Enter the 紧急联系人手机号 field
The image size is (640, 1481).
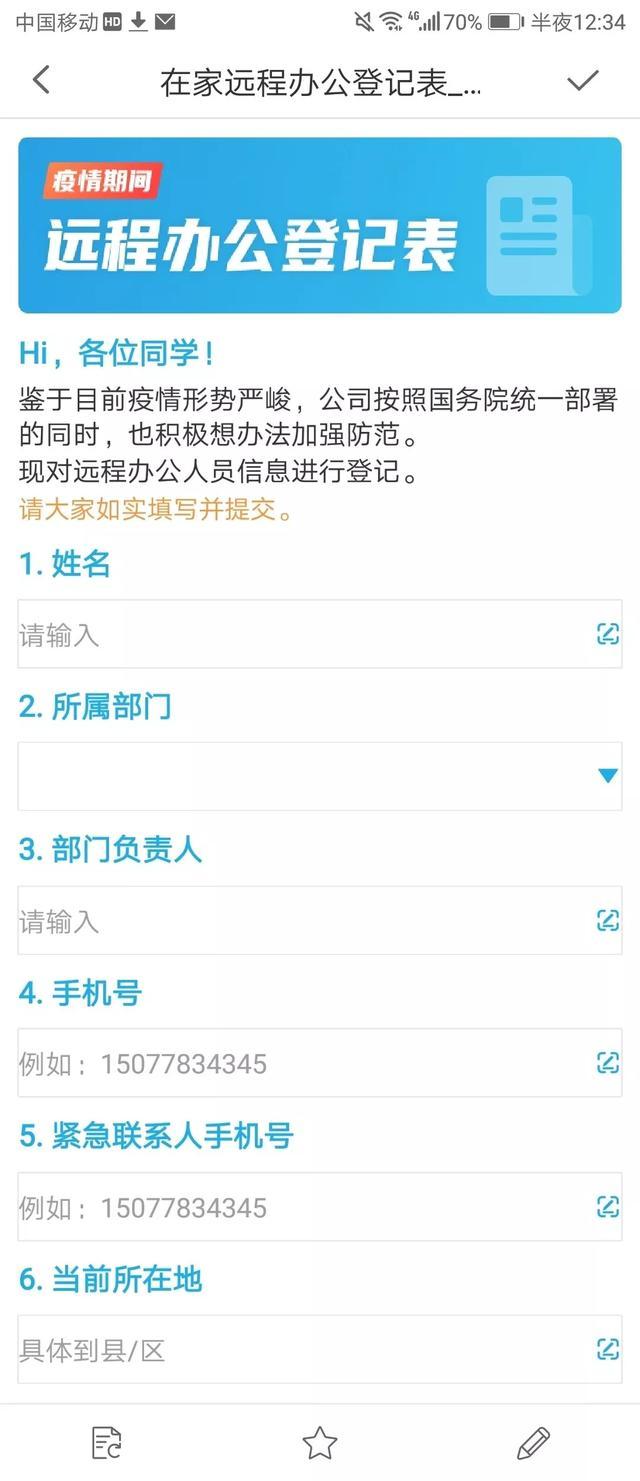coord(300,1207)
